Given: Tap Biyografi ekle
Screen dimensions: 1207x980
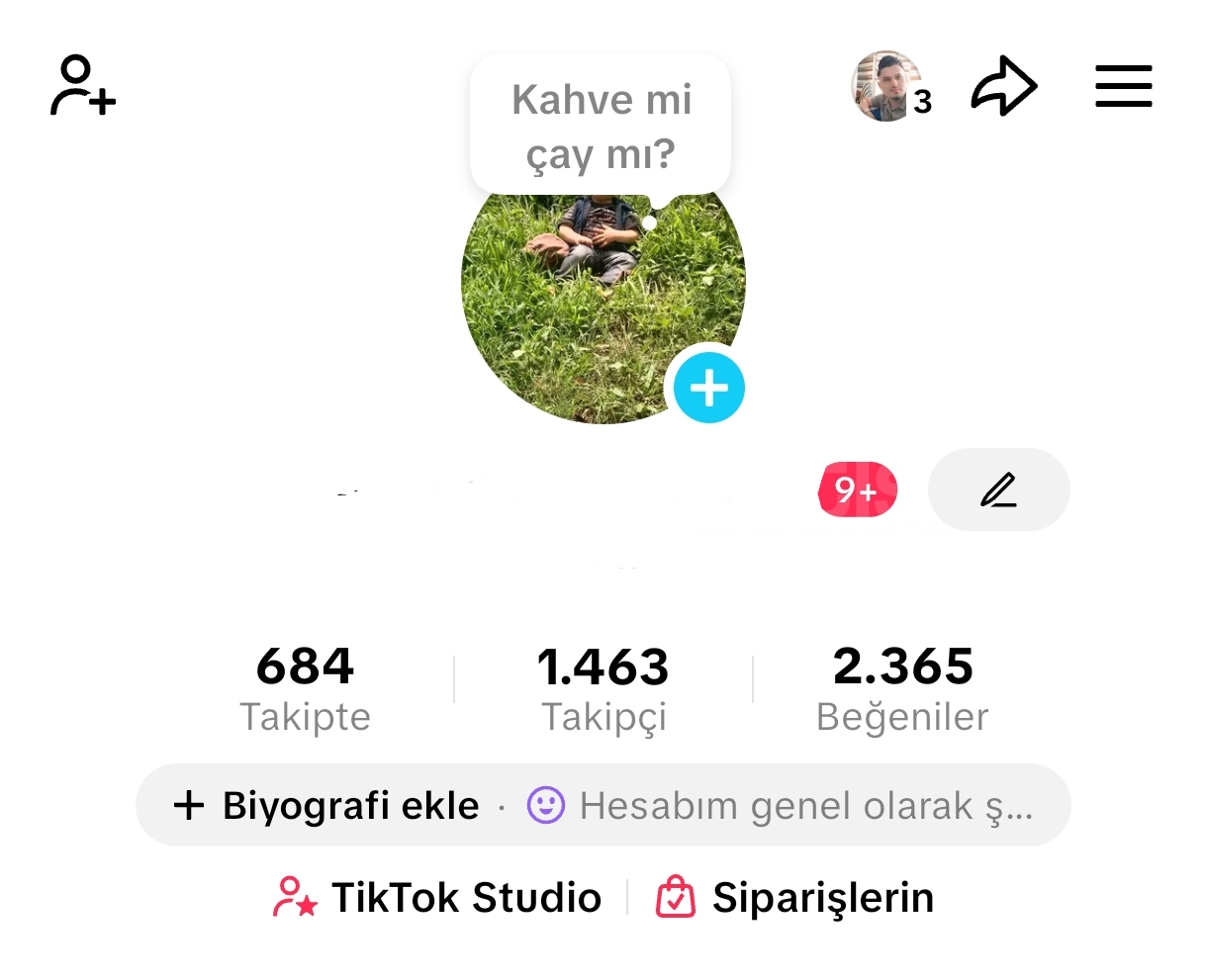Looking at the screenshot, I should [327, 805].
